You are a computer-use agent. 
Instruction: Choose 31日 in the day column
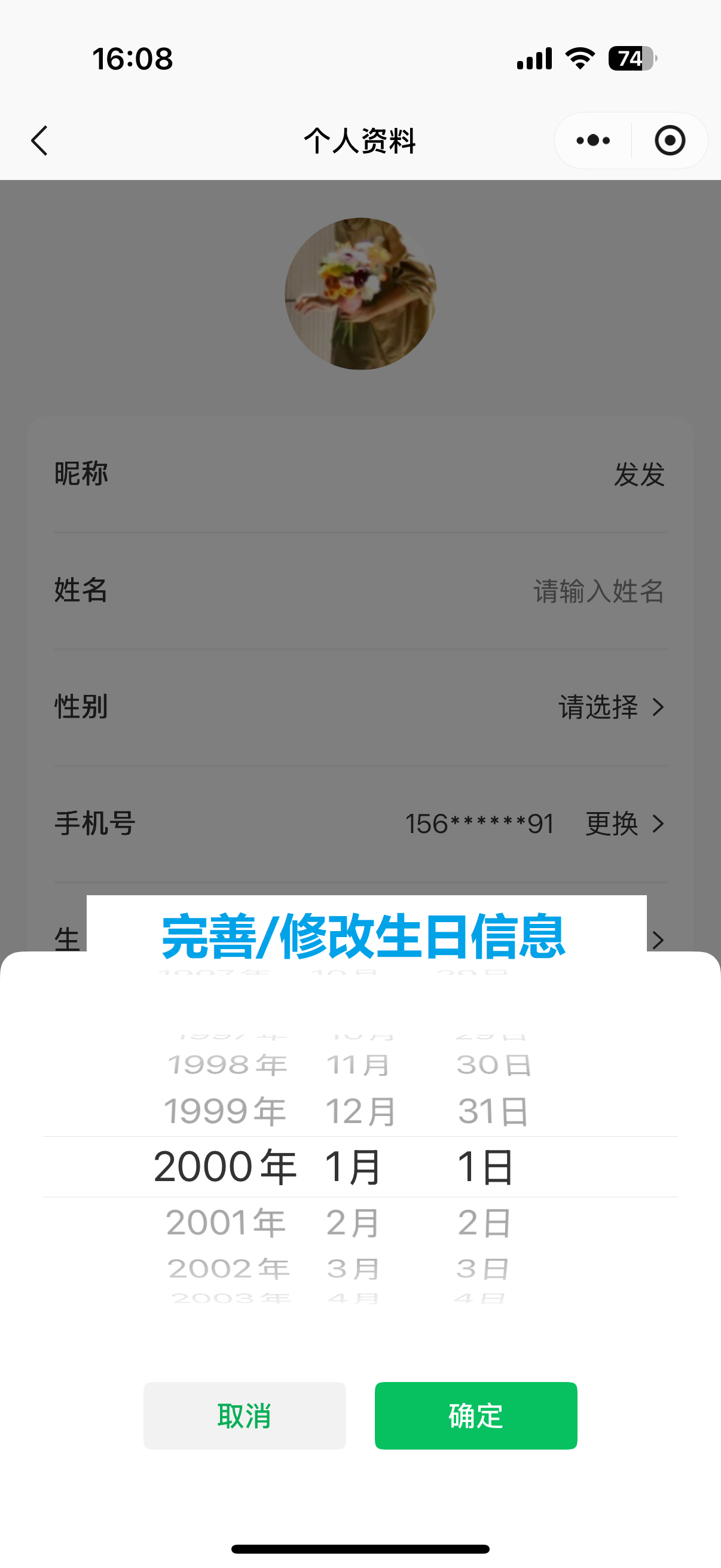point(493,1111)
